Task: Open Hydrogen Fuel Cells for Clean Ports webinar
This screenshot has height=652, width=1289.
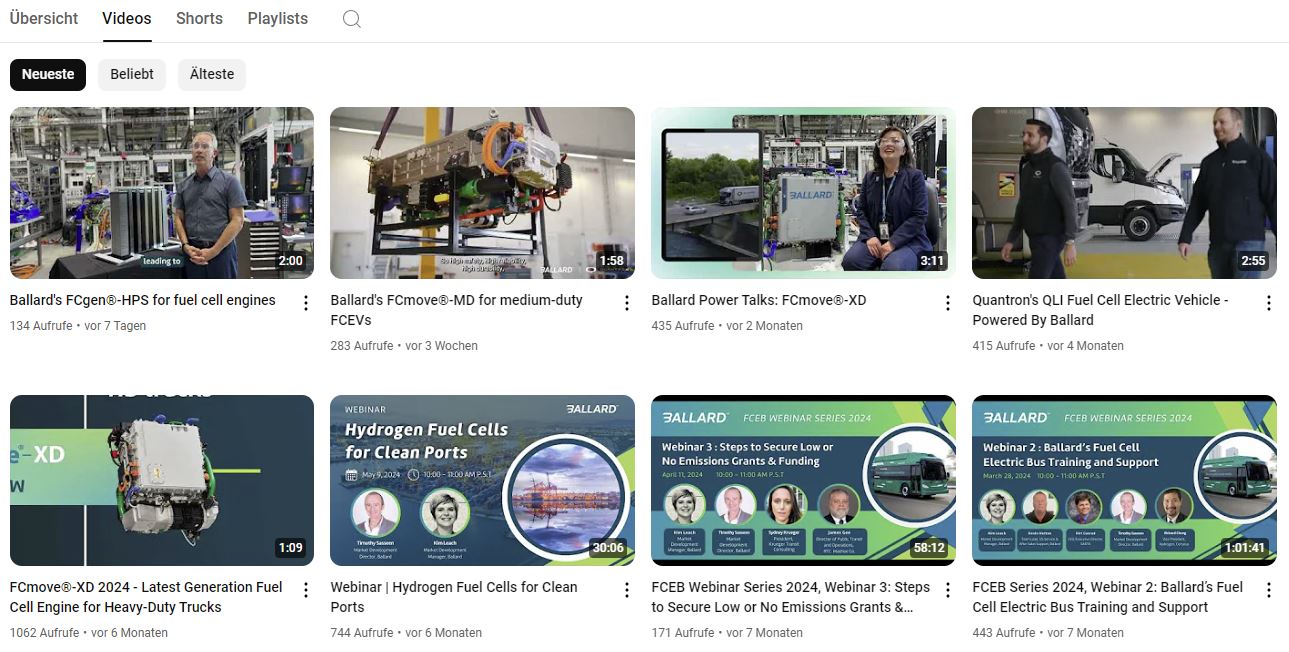Action: pyautogui.click(x=482, y=480)
